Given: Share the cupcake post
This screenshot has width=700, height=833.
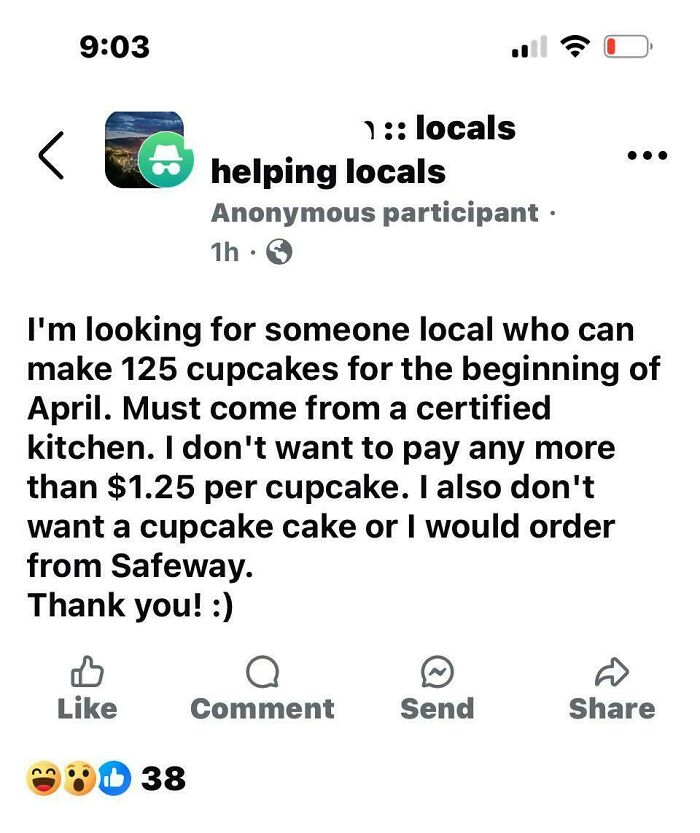Looking at the screenshot, I should coord(611,689).
